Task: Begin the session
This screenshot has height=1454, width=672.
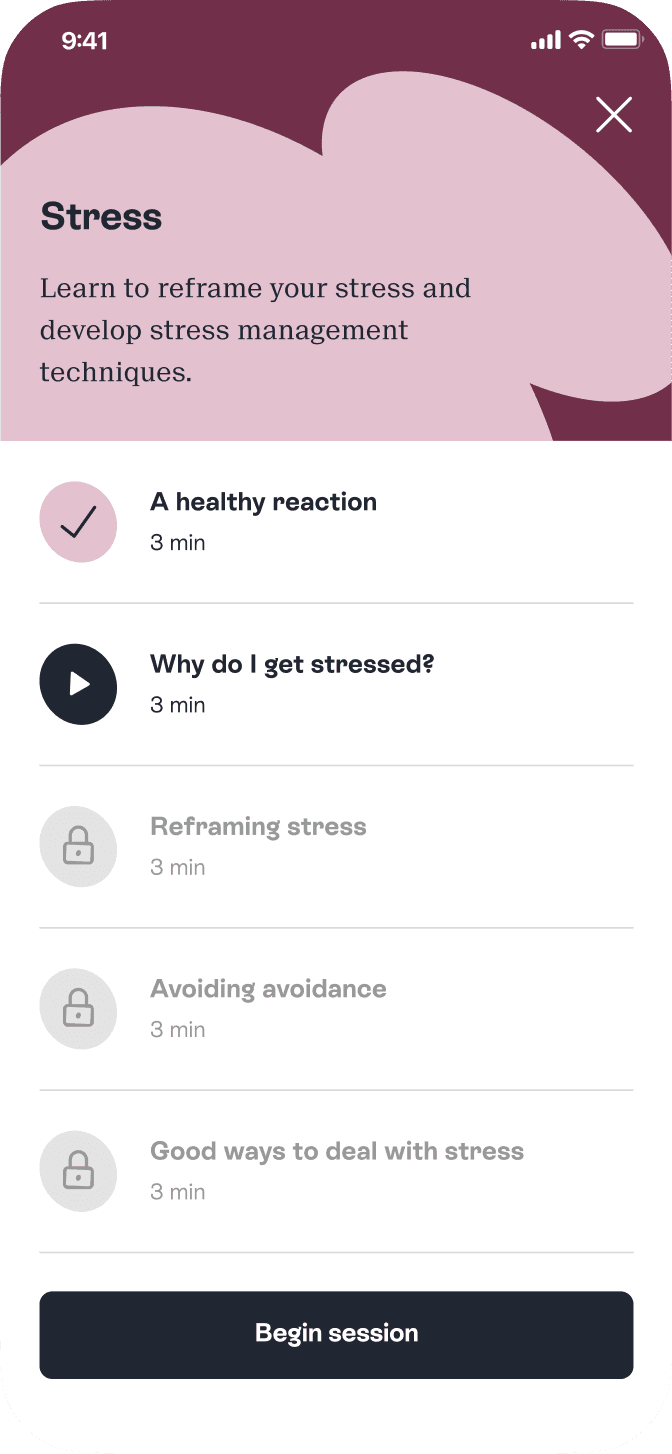Action: point(336,1334)
